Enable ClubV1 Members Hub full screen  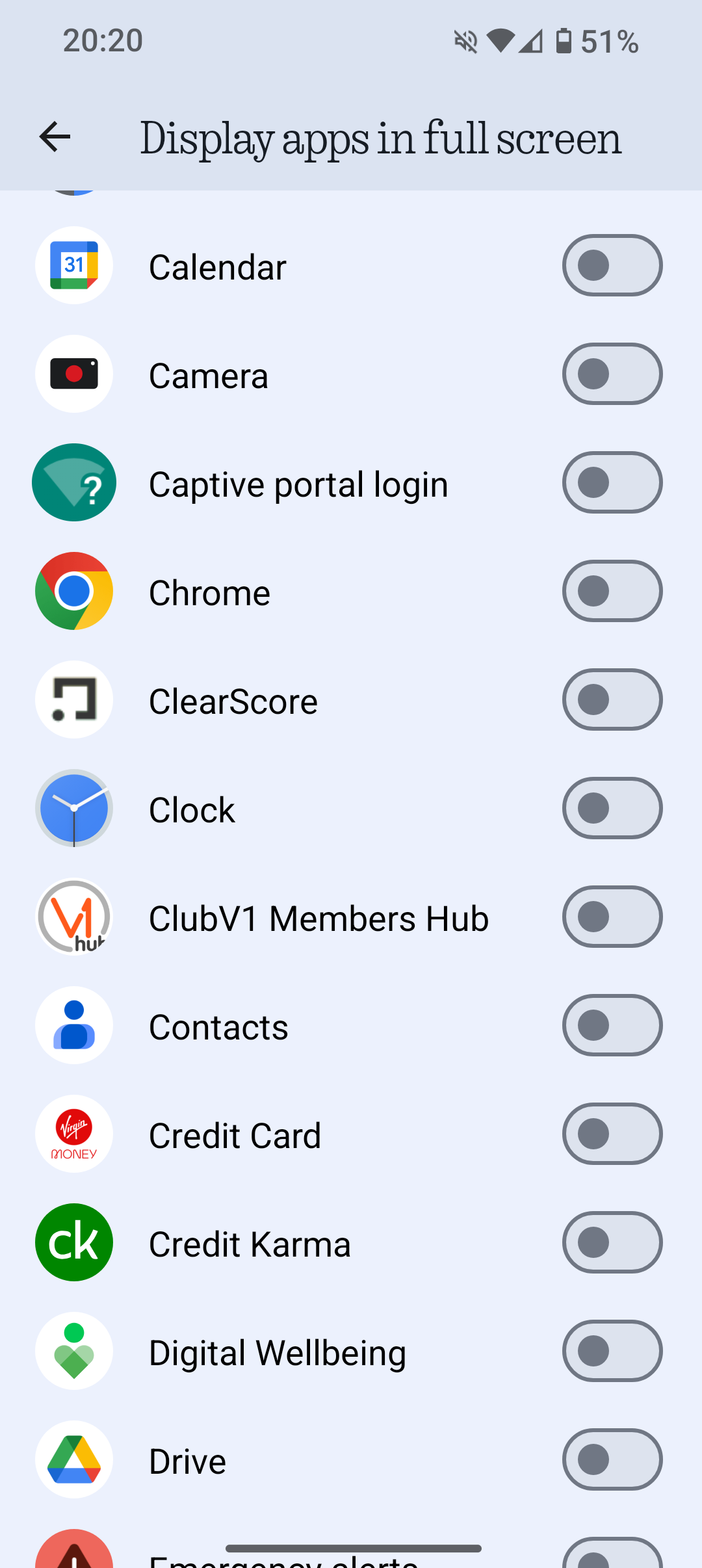tap(612, 917)
